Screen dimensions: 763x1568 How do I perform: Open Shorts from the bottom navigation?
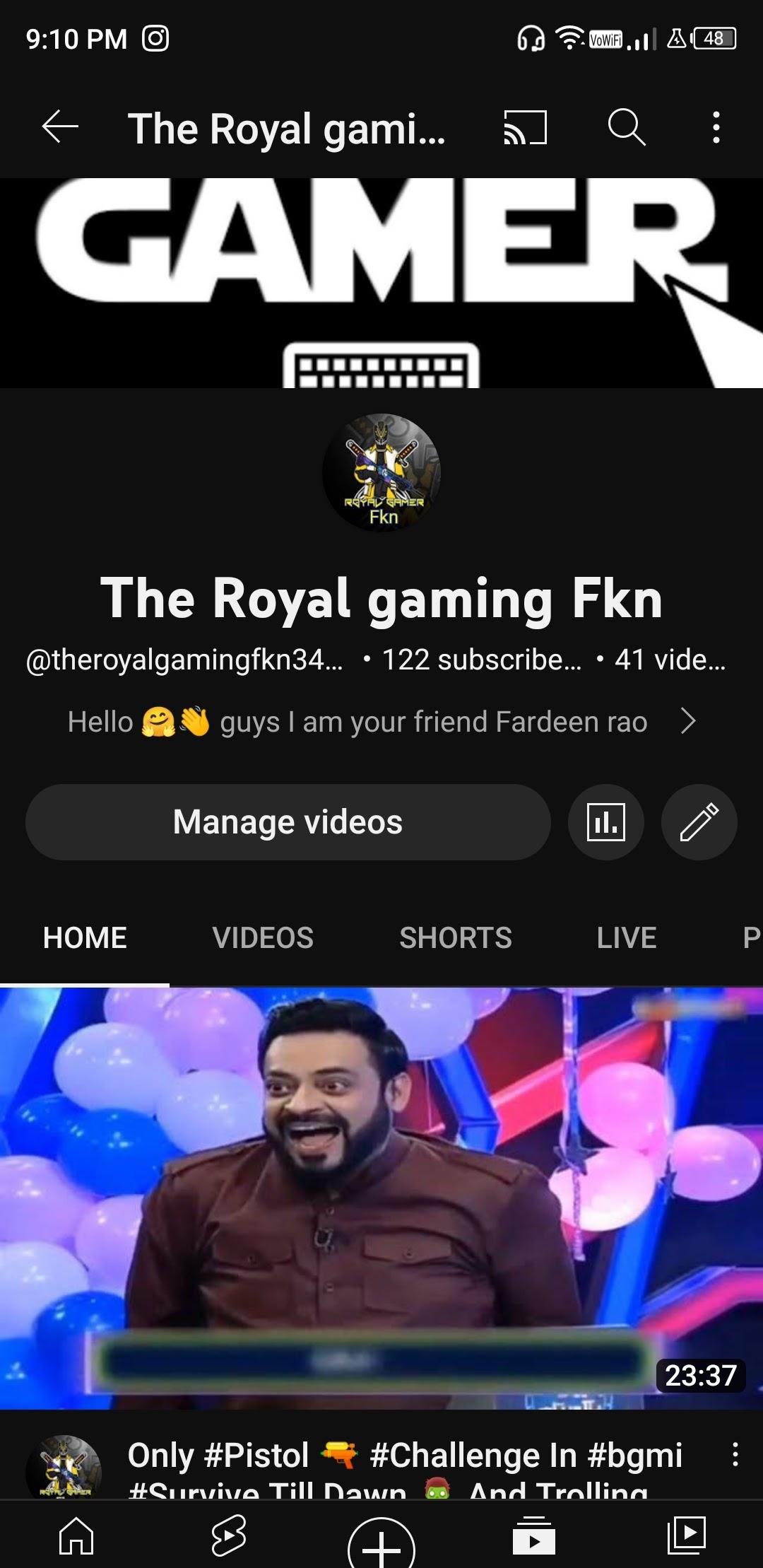tap(229, 1535)
